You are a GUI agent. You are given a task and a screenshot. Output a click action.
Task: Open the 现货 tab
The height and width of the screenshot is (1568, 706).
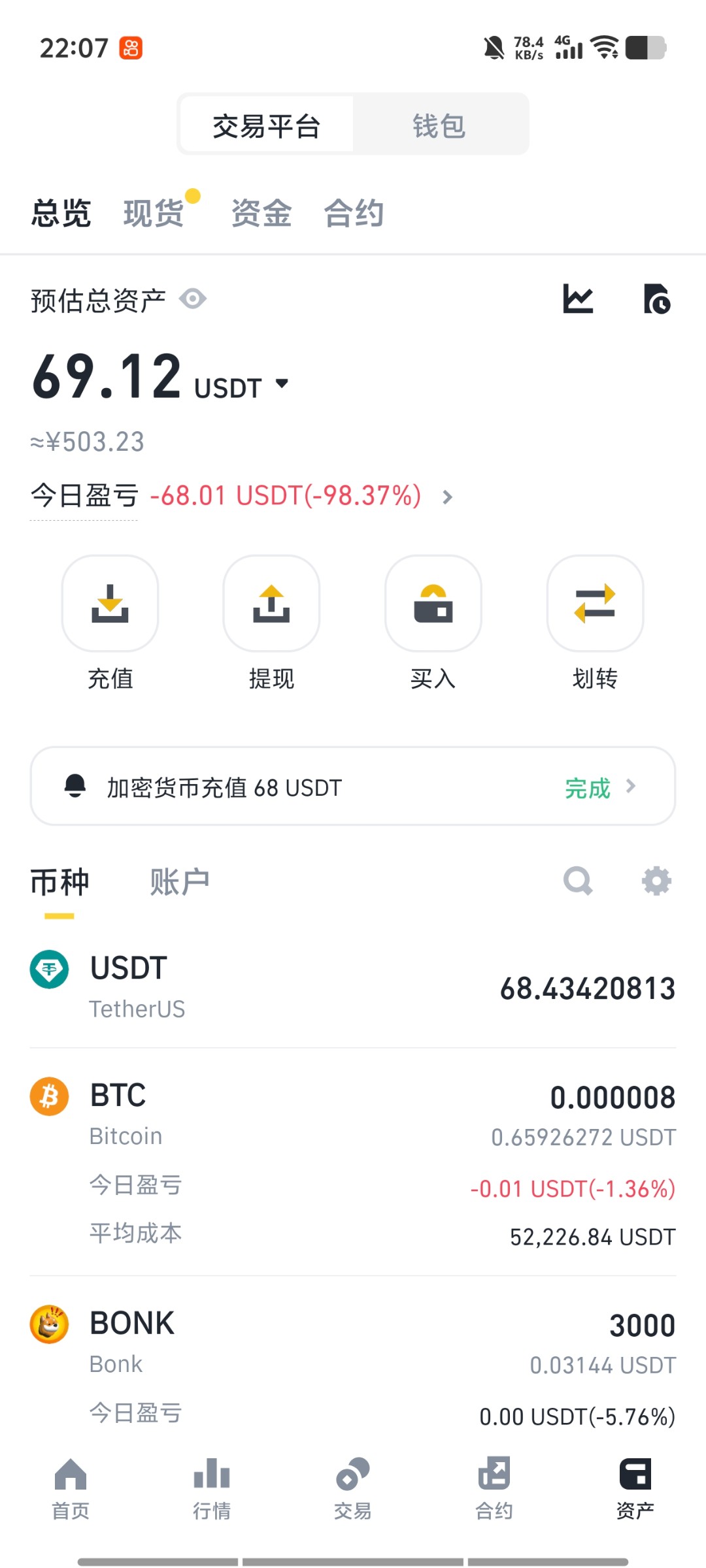(x=154, y=213)
